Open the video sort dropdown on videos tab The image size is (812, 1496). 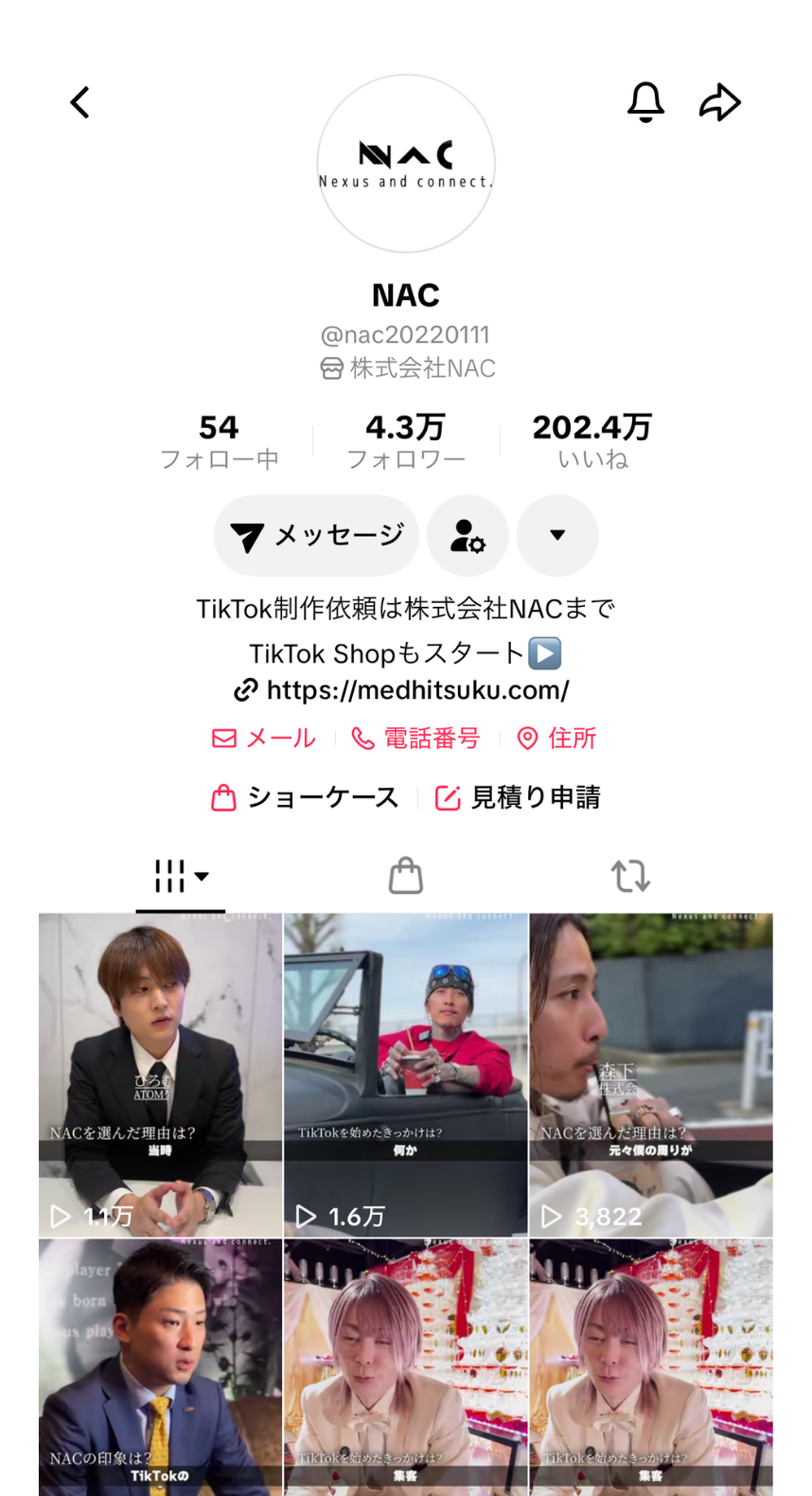pyautogui.click(x=203, y=878)
